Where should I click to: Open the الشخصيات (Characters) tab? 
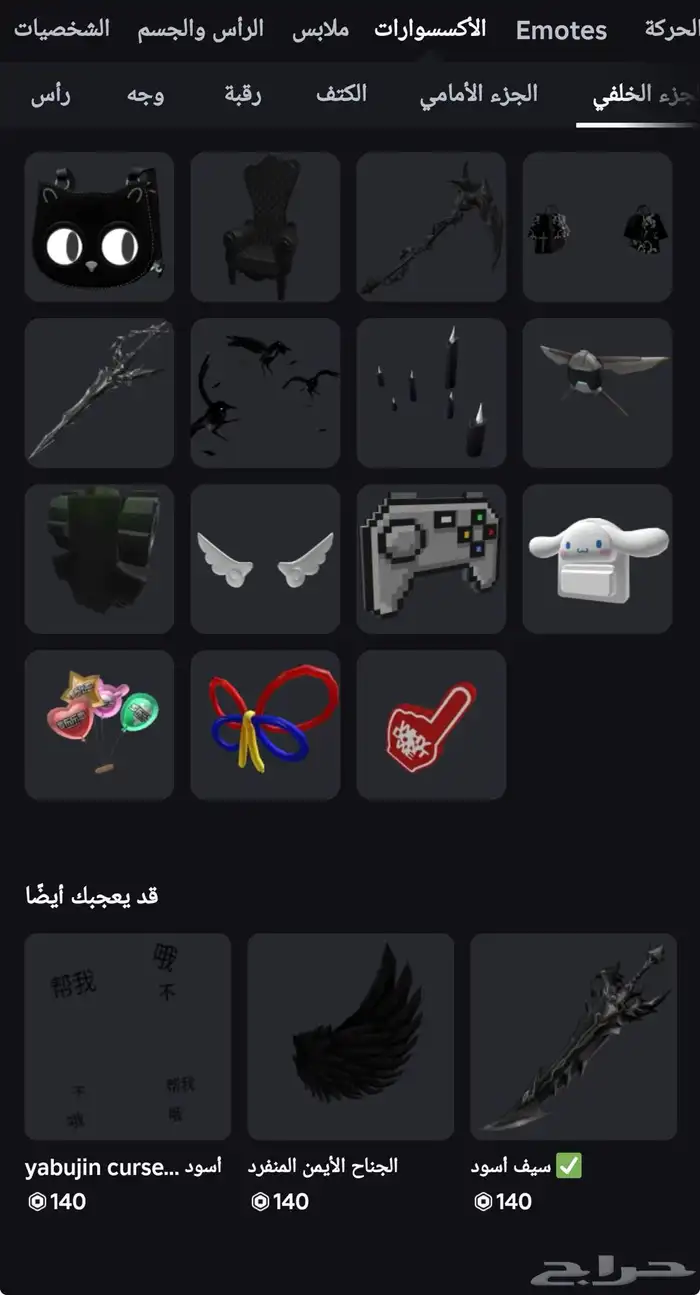point(62,28)
